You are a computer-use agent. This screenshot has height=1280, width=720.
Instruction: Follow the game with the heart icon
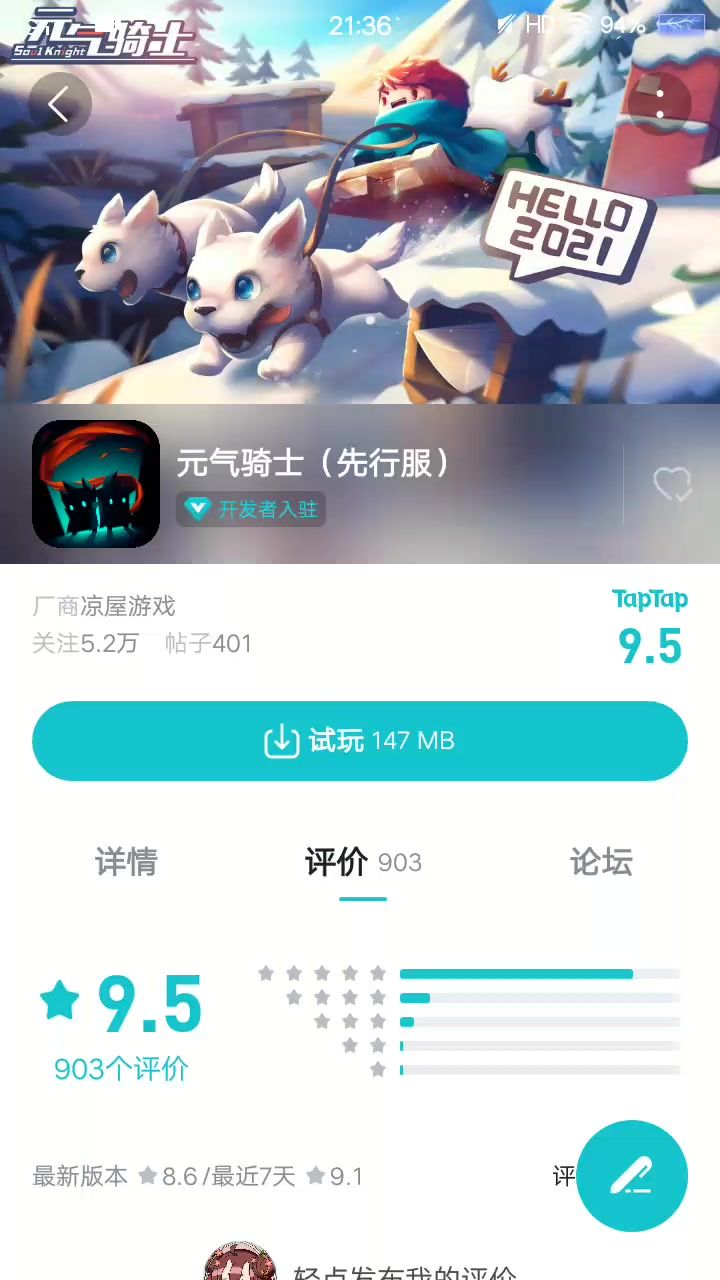click(672, 485)
